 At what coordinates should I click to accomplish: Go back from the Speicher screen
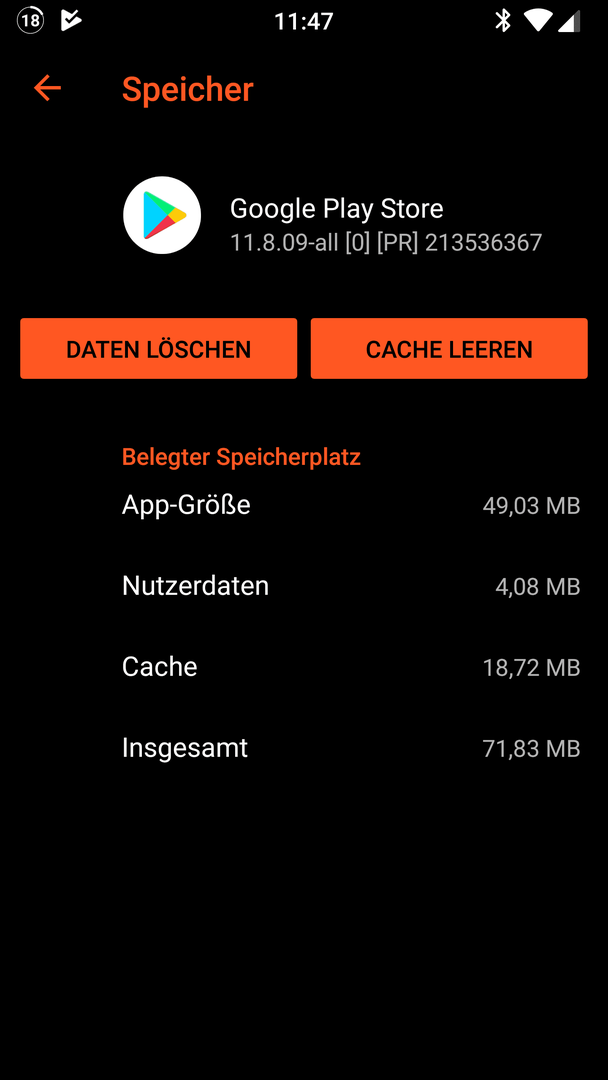coord(48,88)
